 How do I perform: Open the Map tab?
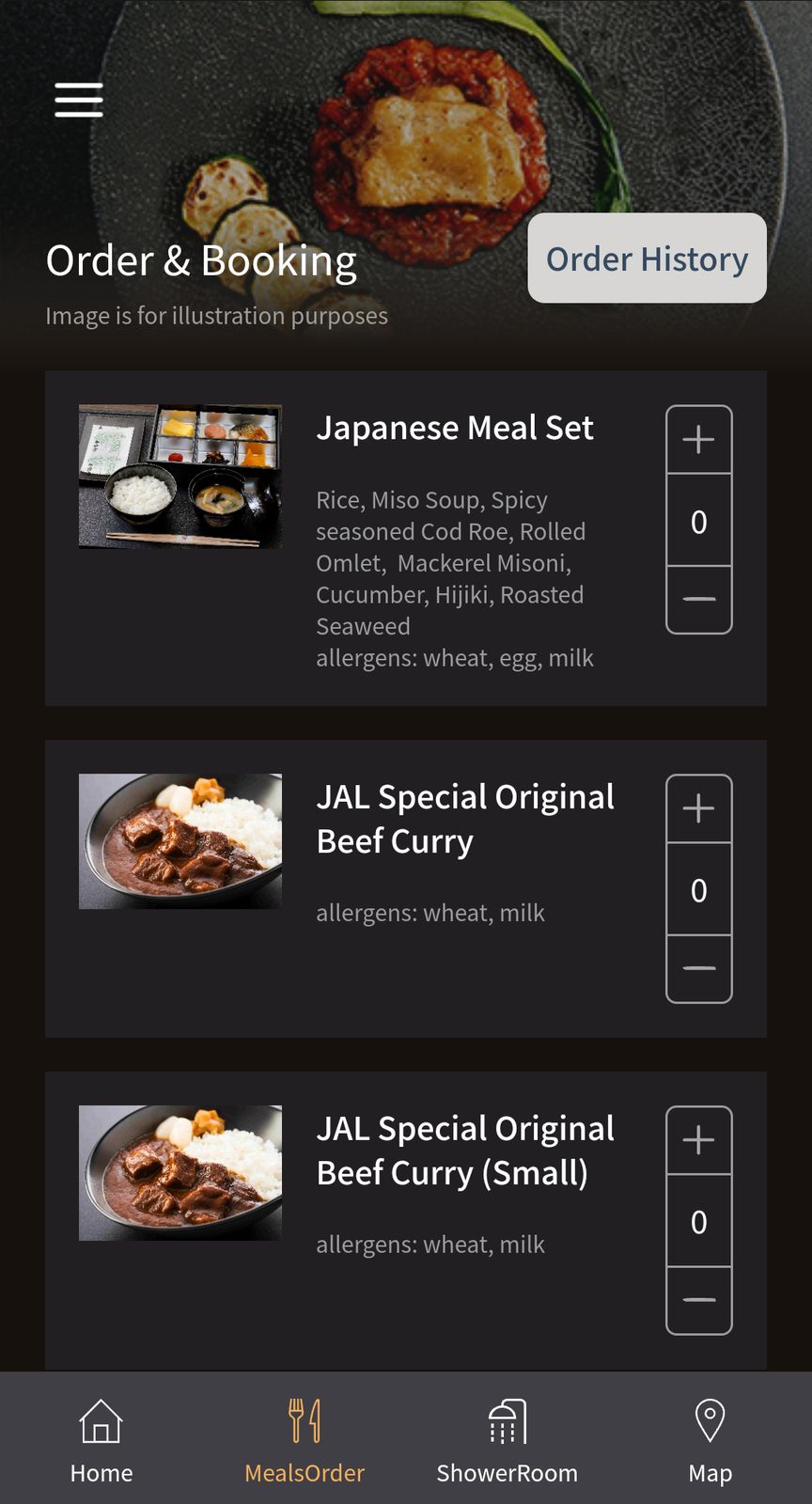coord(710,1440)
